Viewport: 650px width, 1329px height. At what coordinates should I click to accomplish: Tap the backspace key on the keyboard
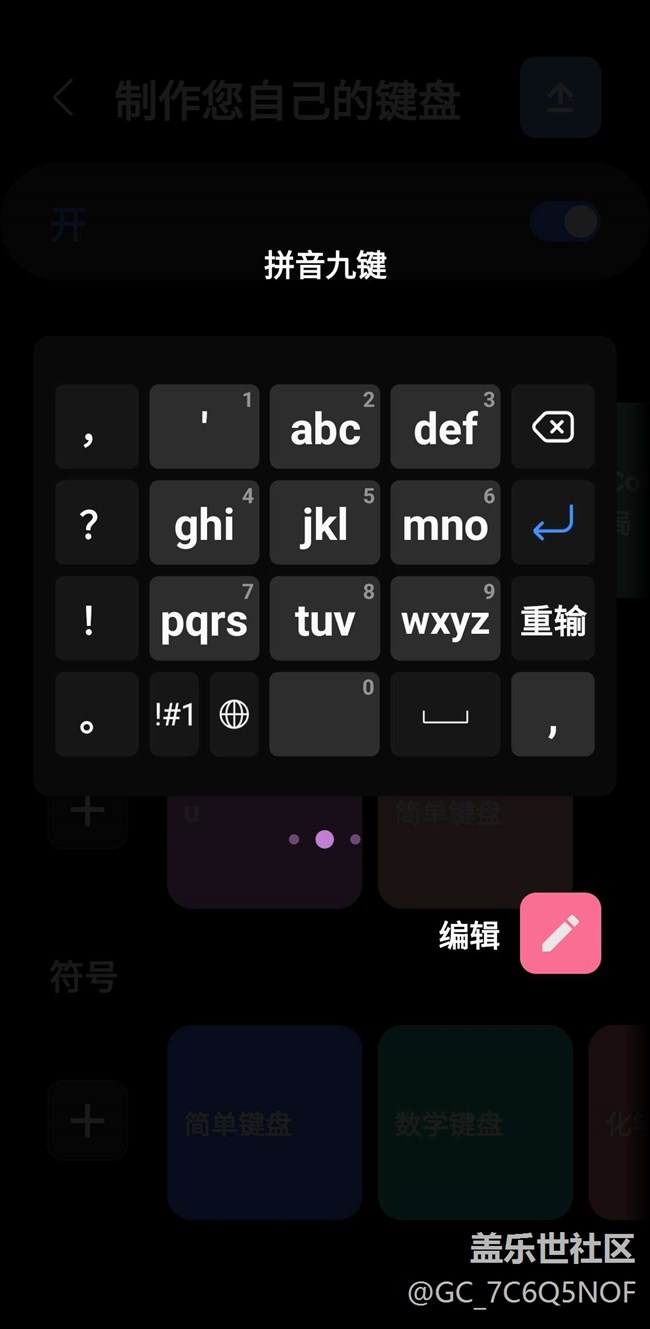coord(552,427)
